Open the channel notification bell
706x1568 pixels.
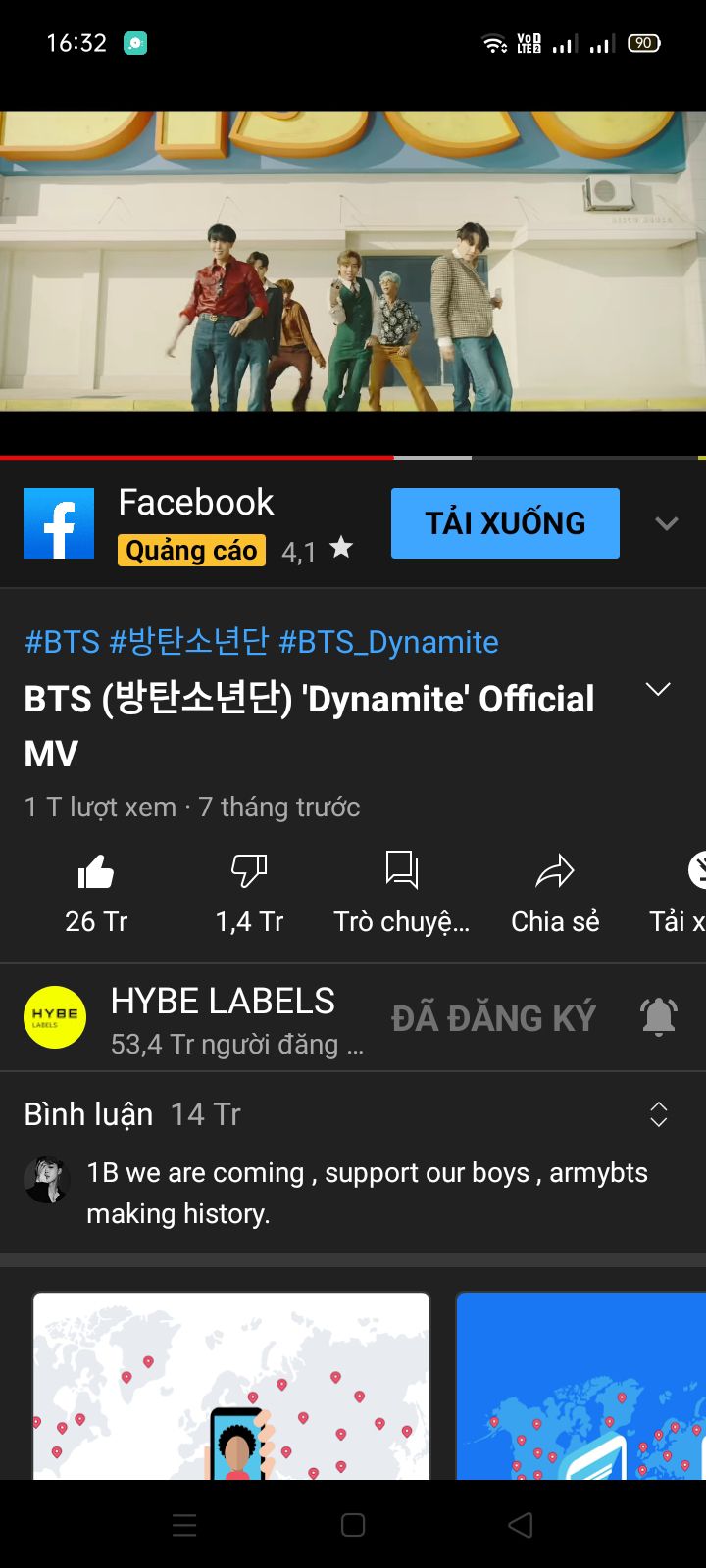659,1017
